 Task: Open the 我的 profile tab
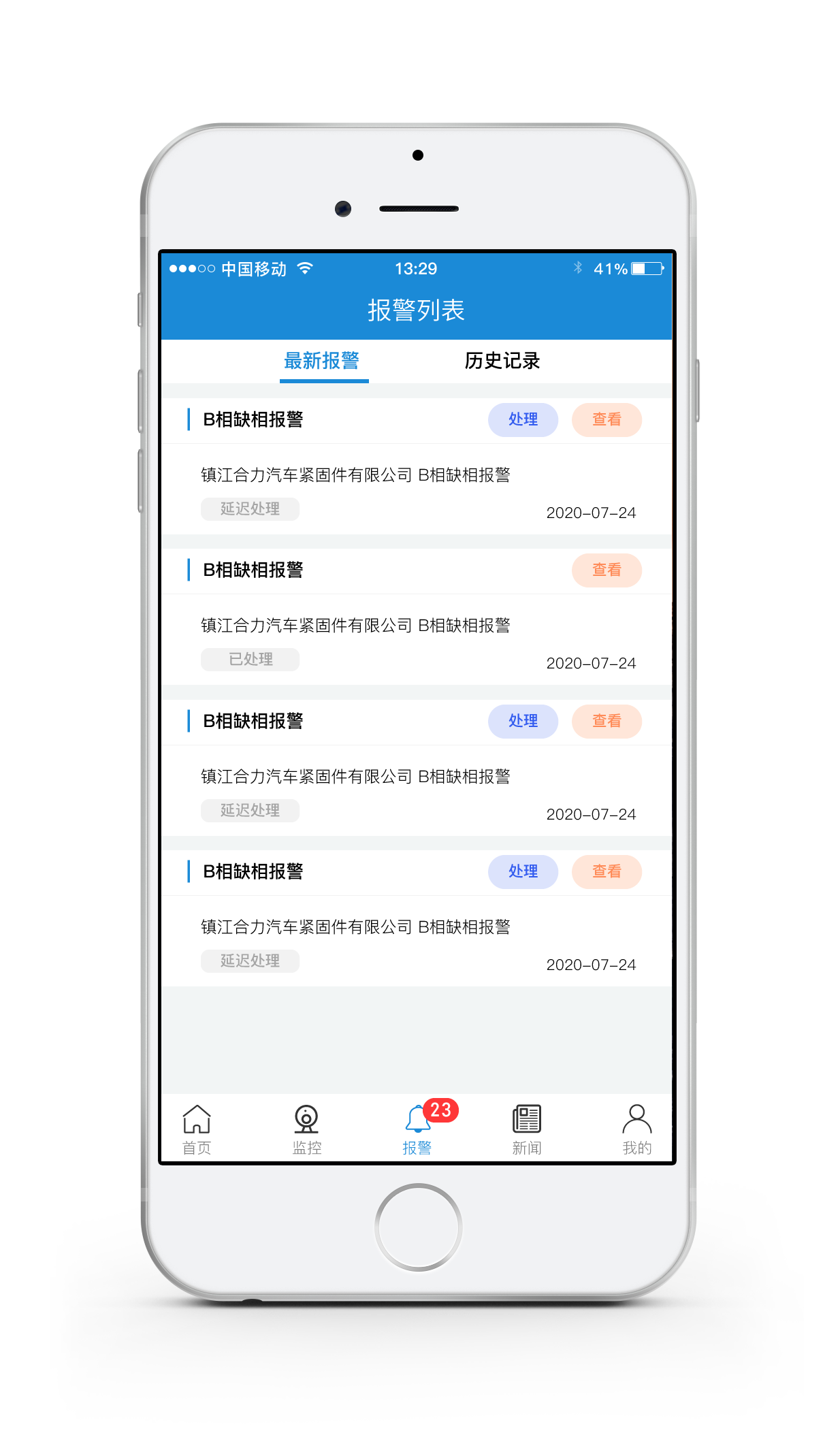click(x=636, y=1129)
